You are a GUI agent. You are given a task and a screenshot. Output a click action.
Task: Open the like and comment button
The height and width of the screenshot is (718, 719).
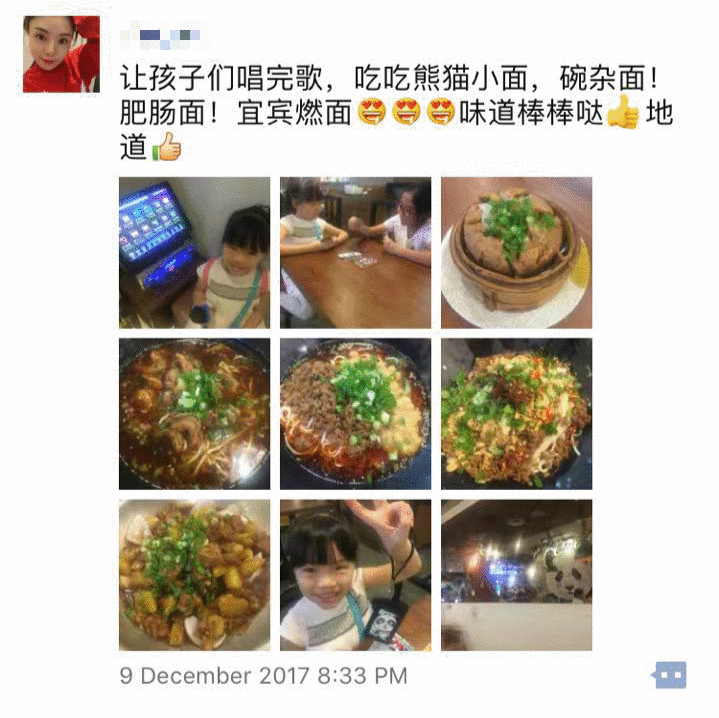[669, 675]
